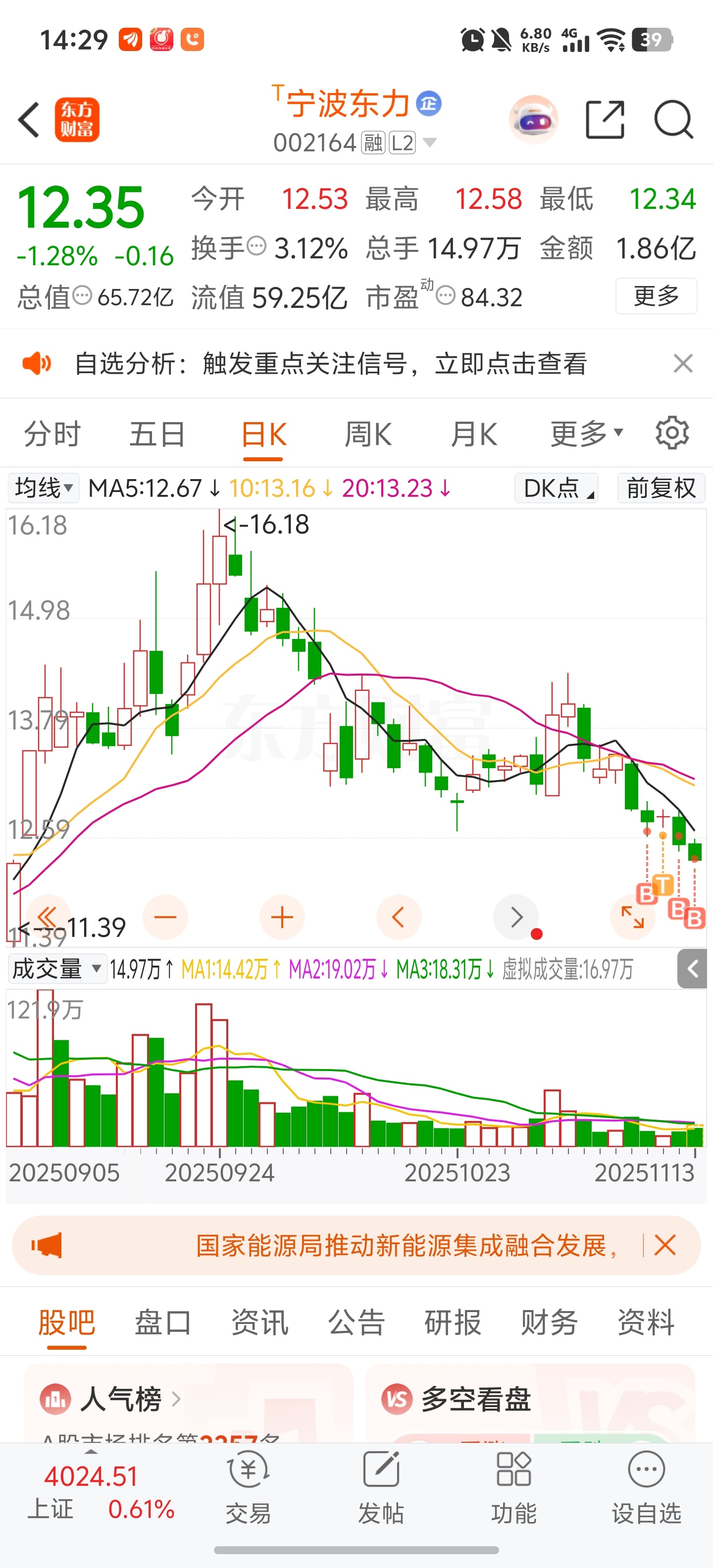This screenshot has width=713, height=1568.
Task: Open the search magnifier icon
Action: point(673,120)
